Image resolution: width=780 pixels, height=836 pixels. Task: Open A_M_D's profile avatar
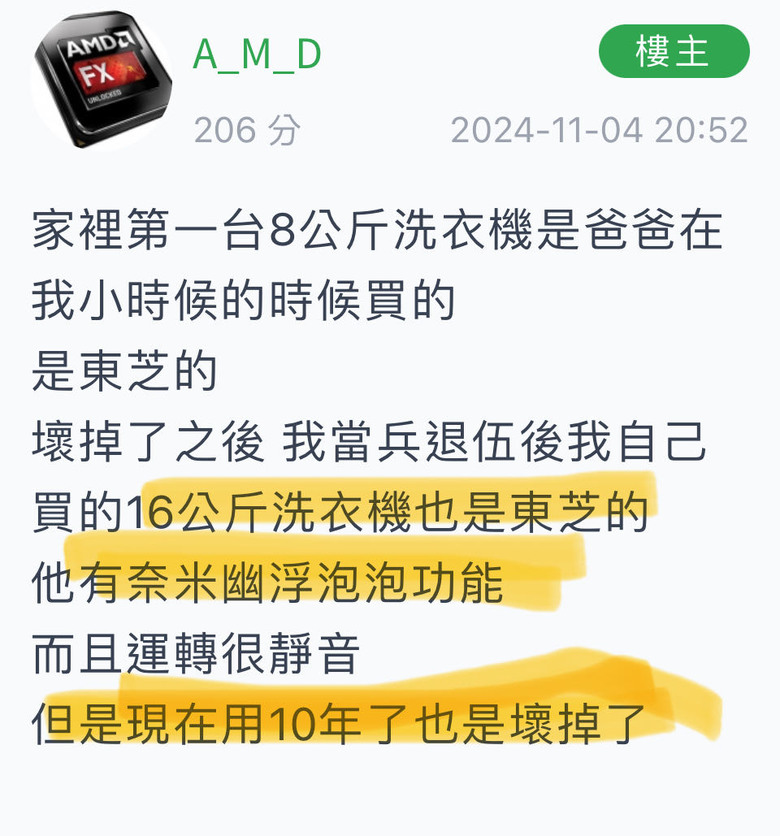click(101, 80)
